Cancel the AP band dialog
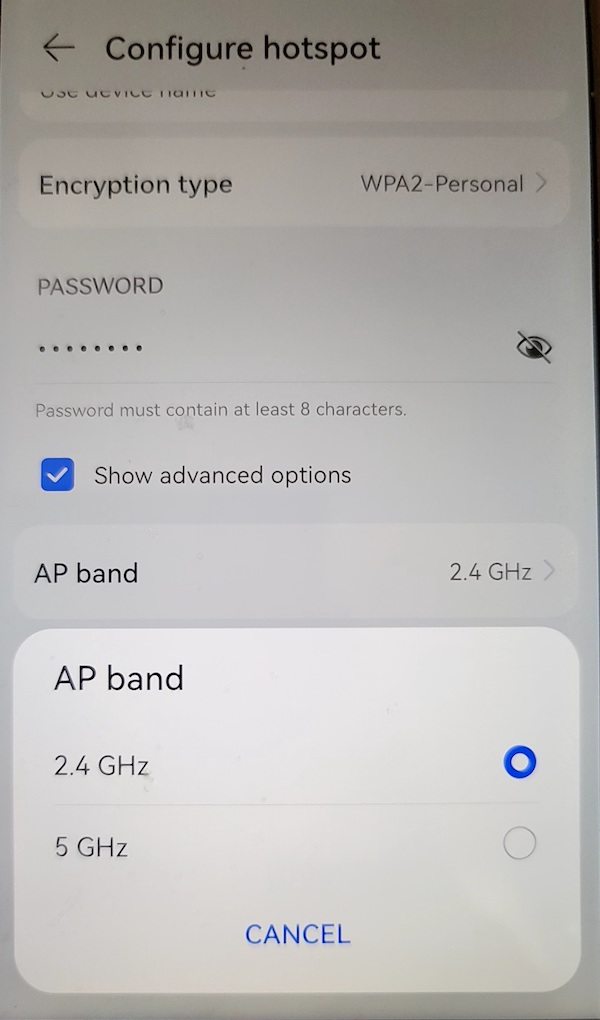The height and width of the screenshot is (1020, 600). tap(297, 934)
